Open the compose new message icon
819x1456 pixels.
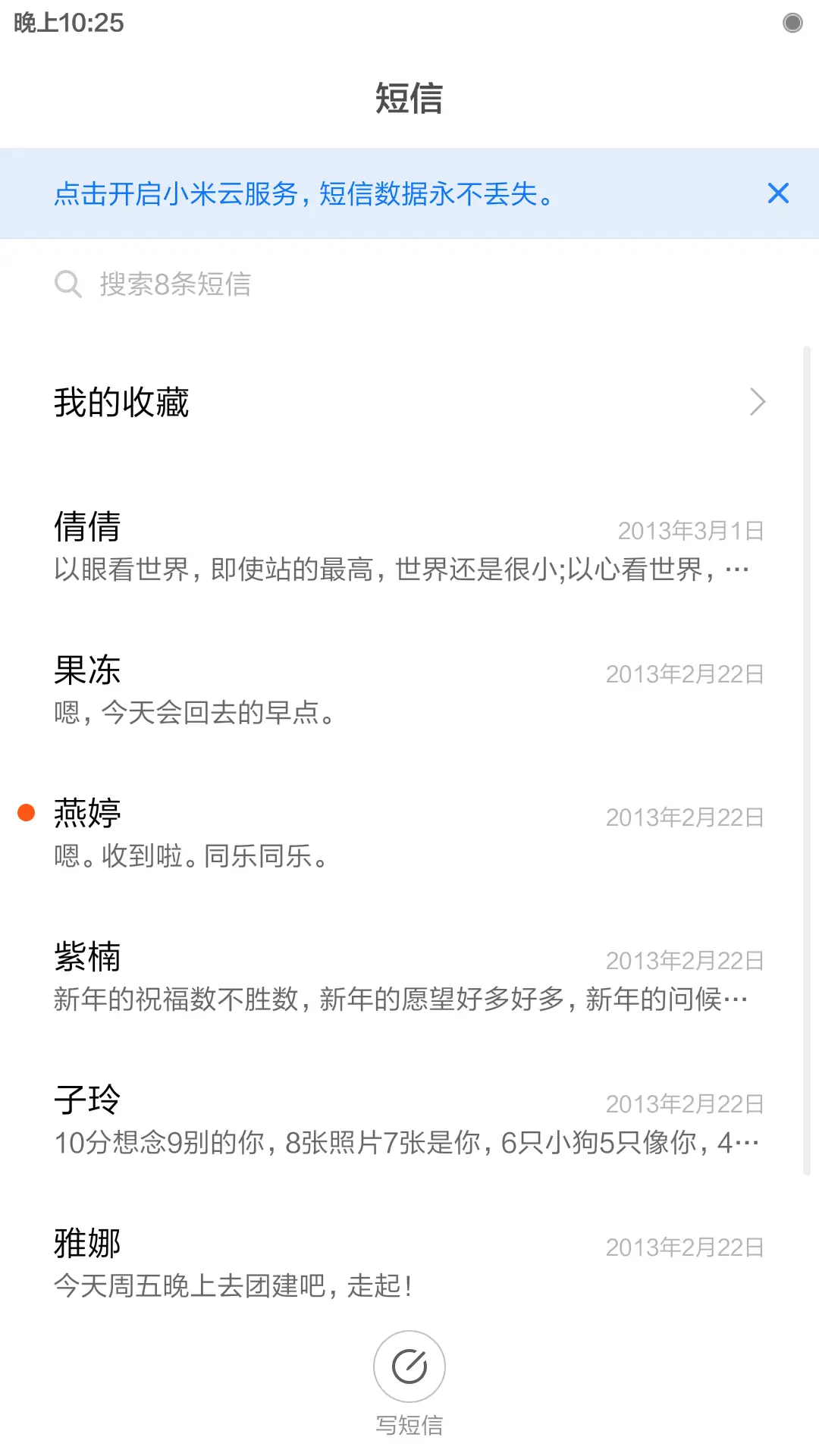click(x=409, y=1367)
